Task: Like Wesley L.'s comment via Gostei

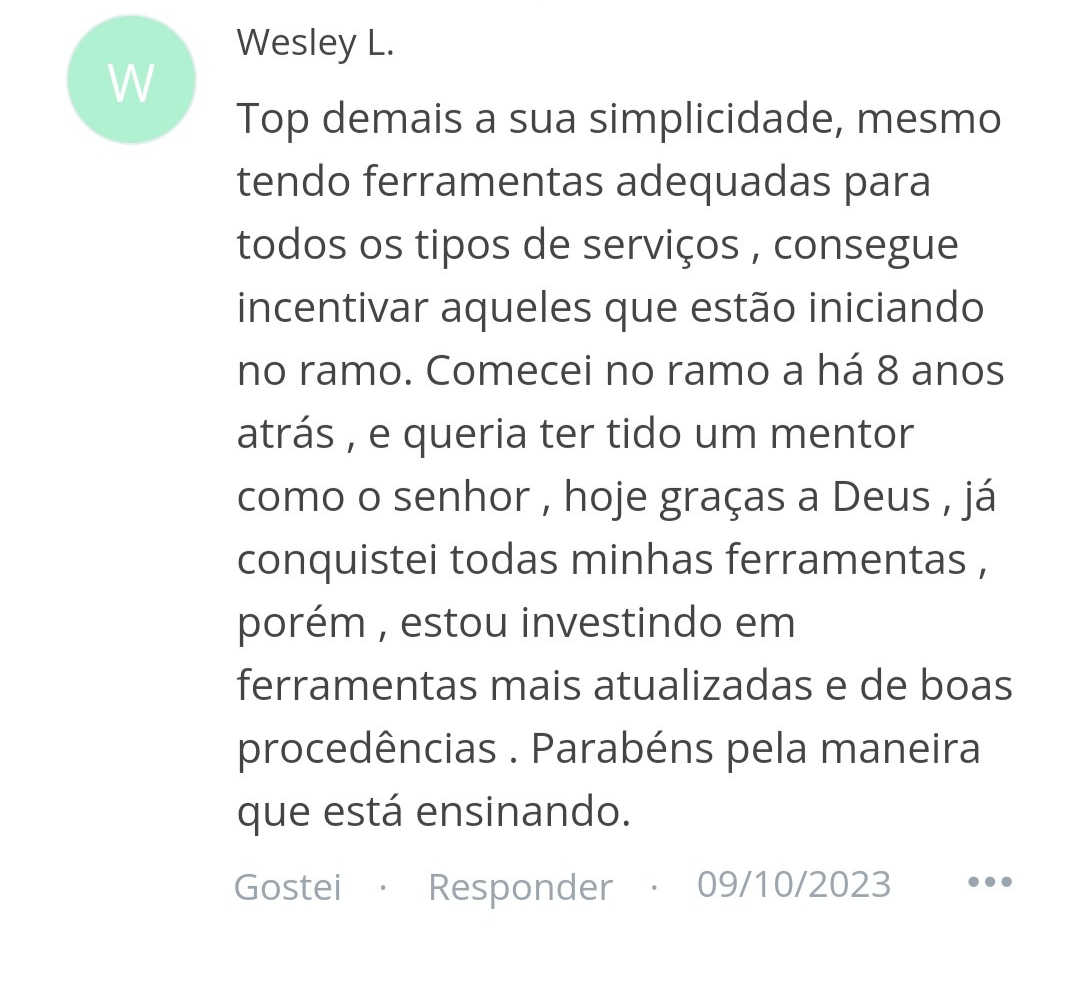Action: click(x=287, y=886)
